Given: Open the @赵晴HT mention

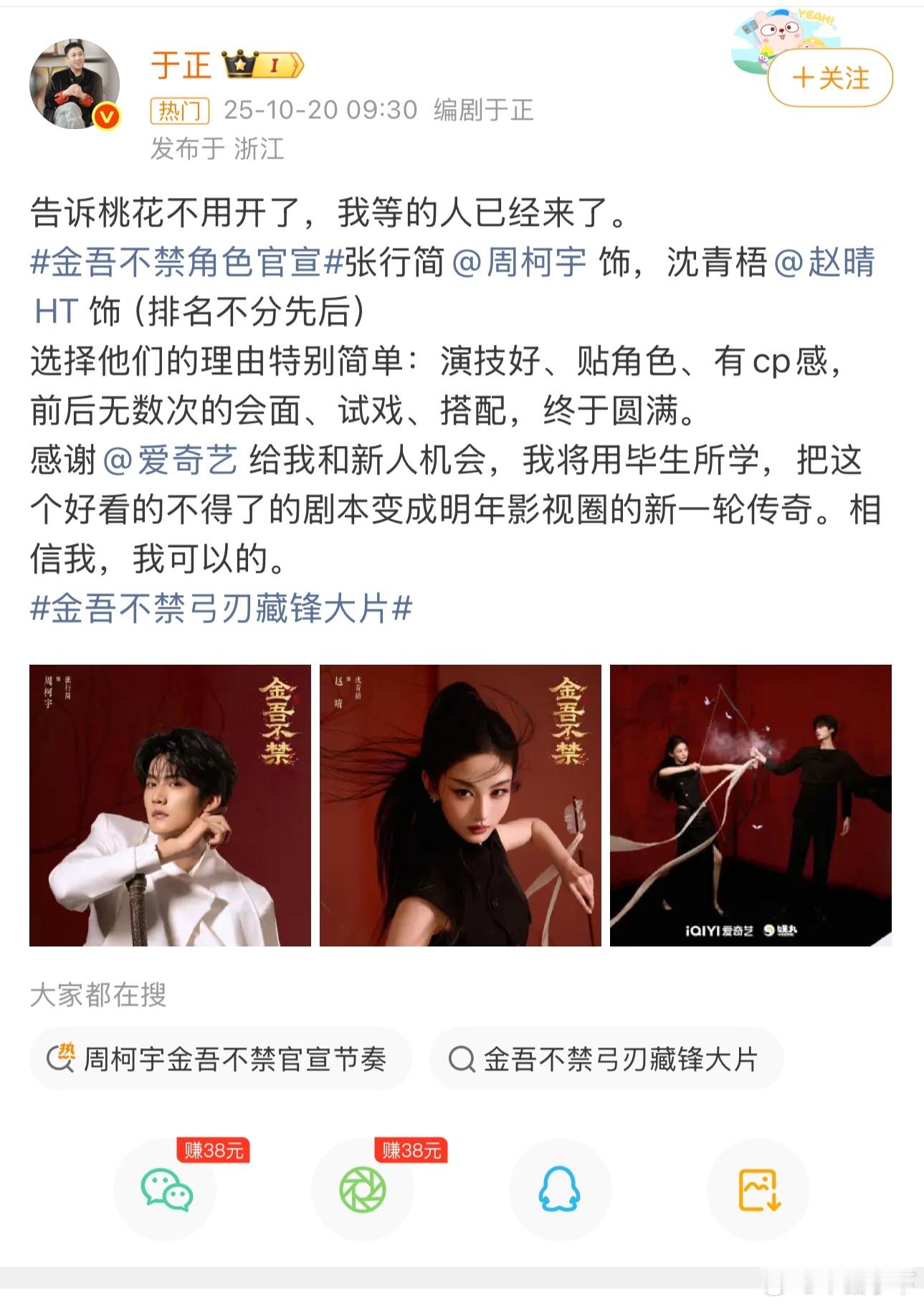Looking at the screenshot, I should [824, 262].
